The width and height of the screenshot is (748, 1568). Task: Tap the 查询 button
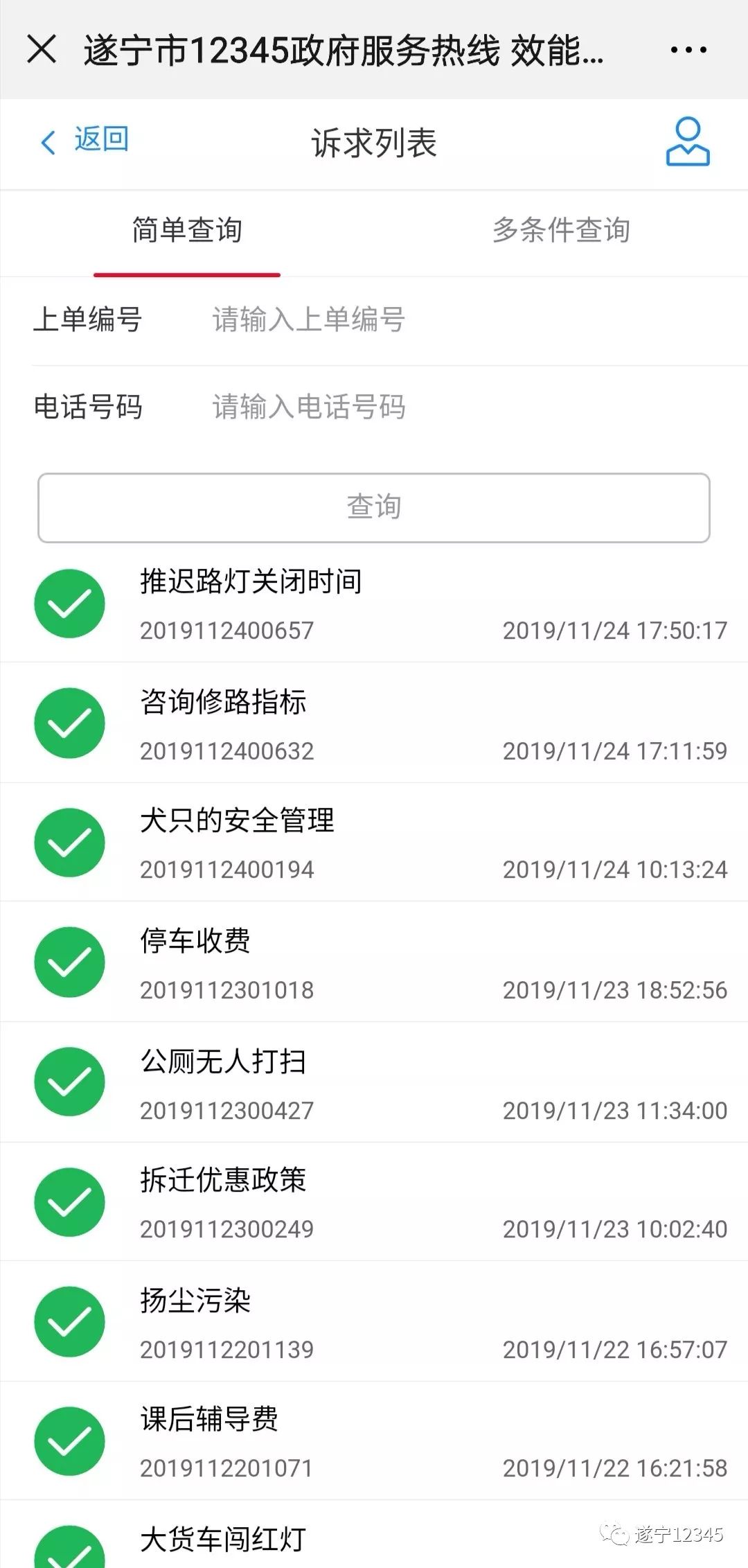coord(374,508)
